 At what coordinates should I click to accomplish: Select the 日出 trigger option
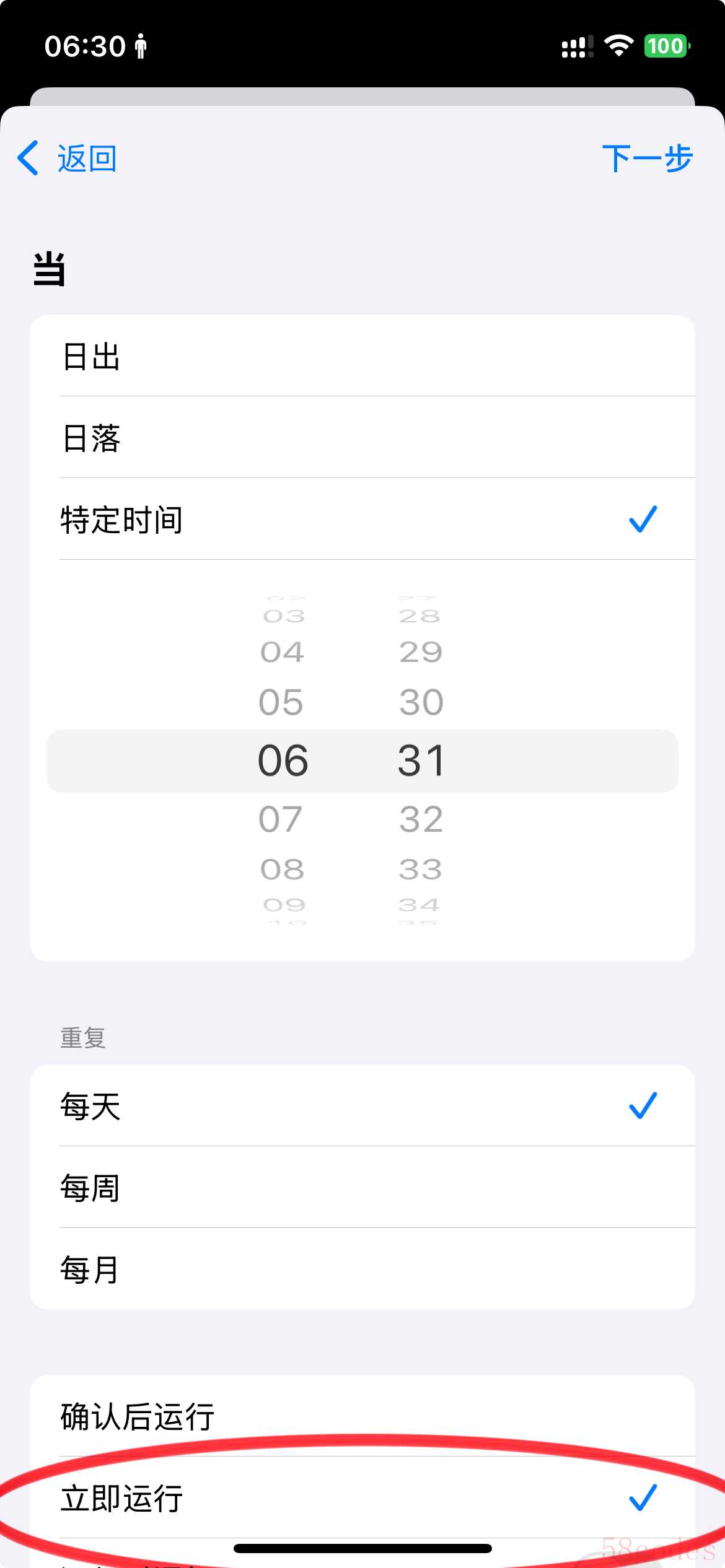[x=362, y=357]
